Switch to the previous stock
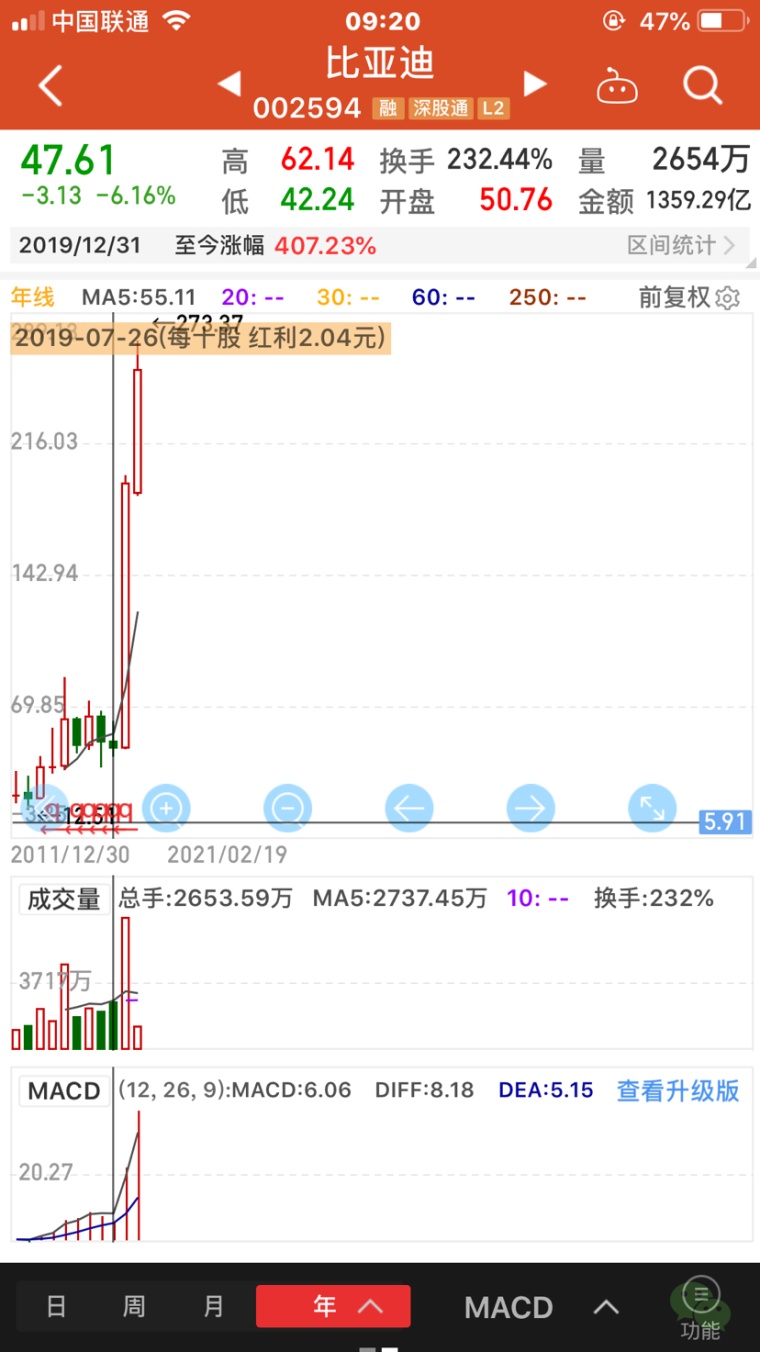Image resolution: width=760 pixels, height=1352 pixels. [x=229, y=84]
